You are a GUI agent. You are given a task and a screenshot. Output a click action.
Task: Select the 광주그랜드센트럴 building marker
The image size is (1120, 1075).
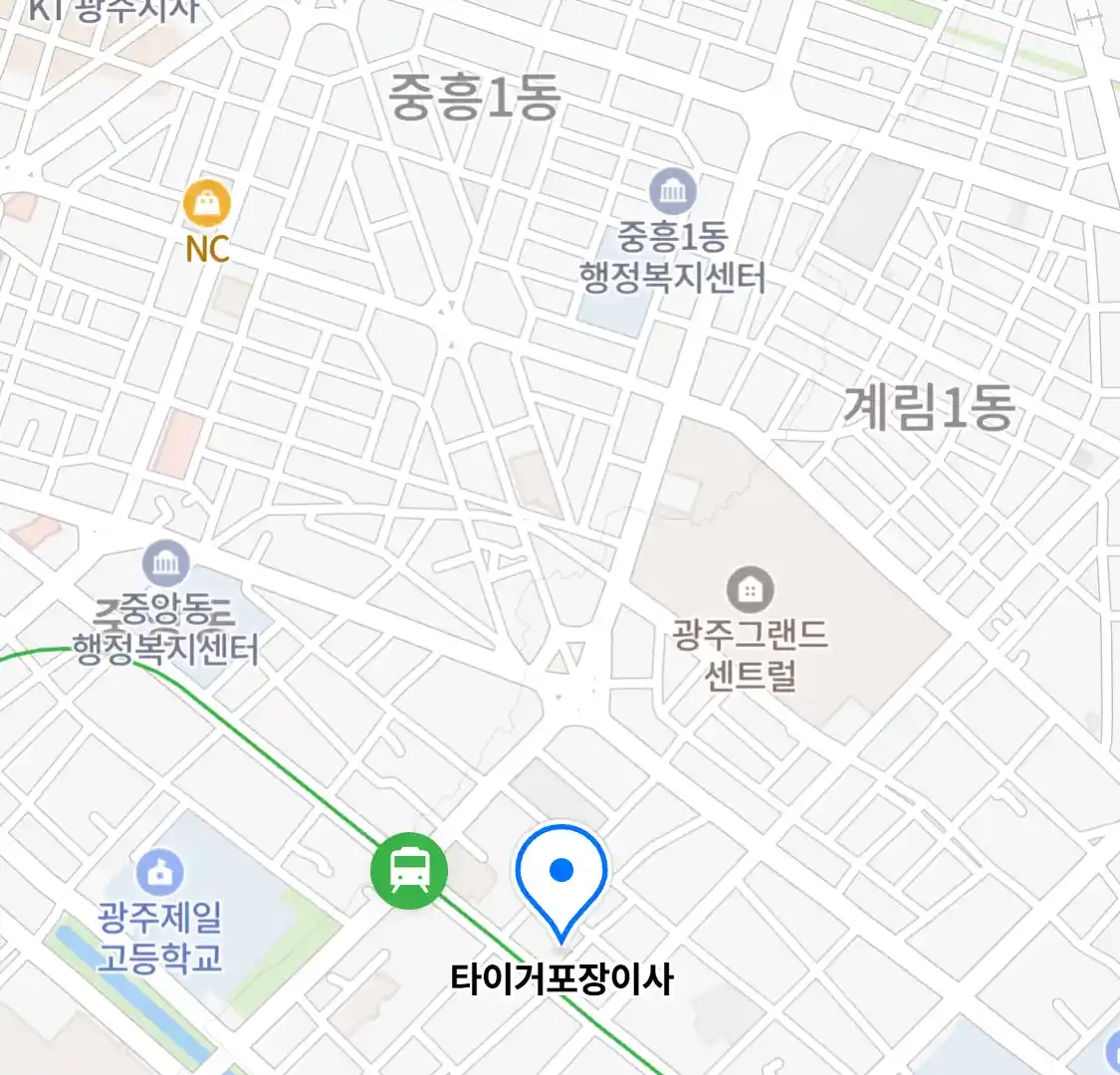pos(750,590)
